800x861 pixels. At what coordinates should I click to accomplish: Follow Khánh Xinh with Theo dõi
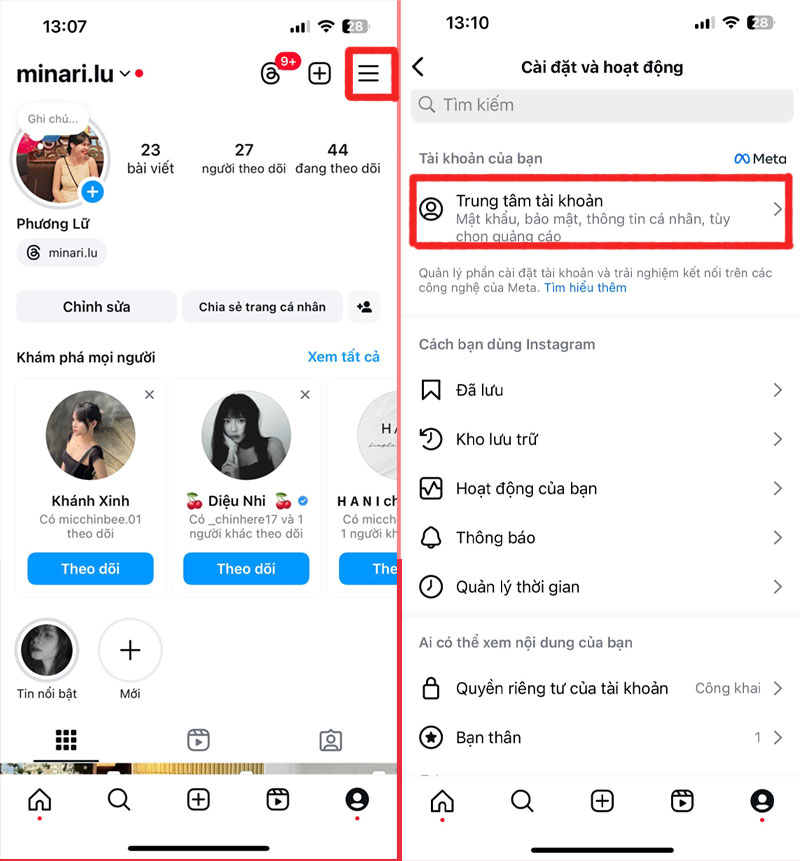click(90, 569)
